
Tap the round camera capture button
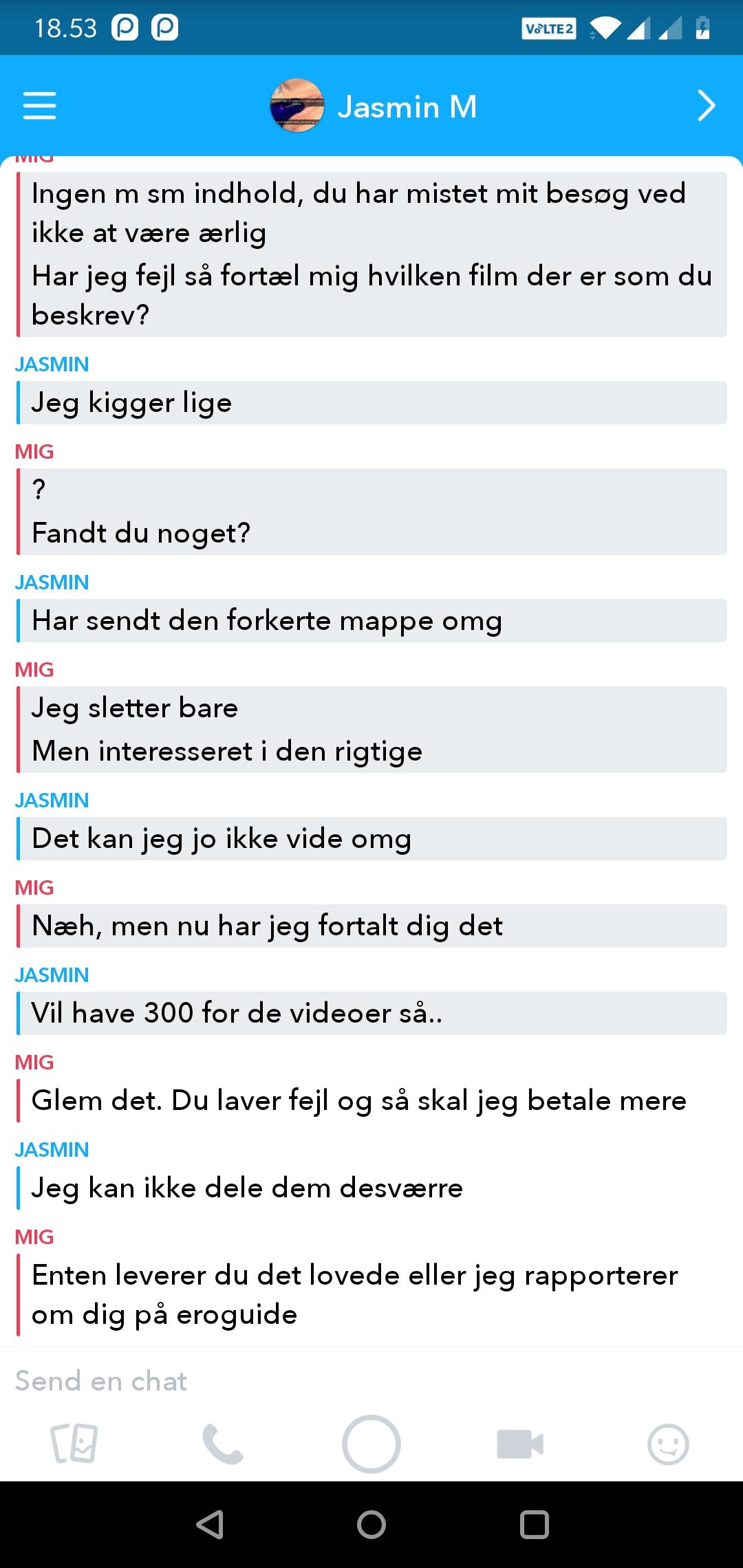[x=371, y=1444]
